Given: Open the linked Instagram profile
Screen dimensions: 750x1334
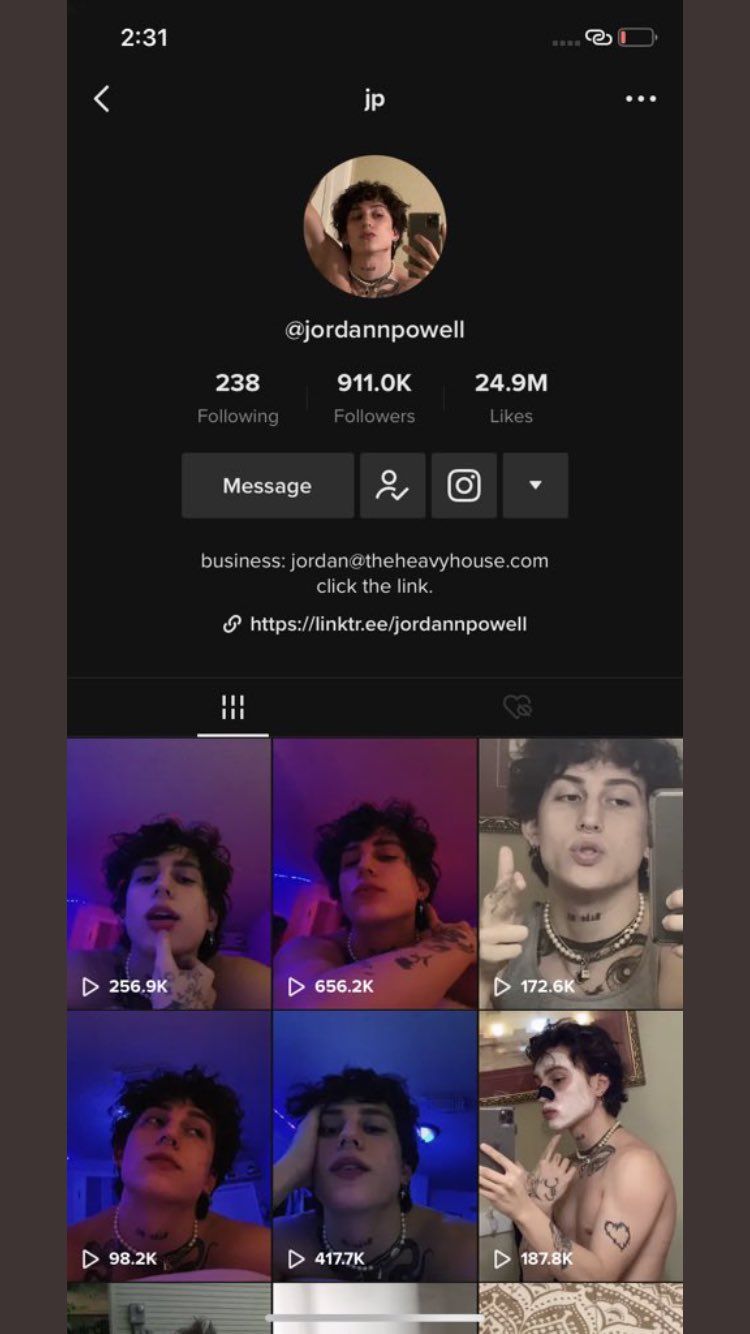Looking at the screenshot, I should (x=464, y=485).
